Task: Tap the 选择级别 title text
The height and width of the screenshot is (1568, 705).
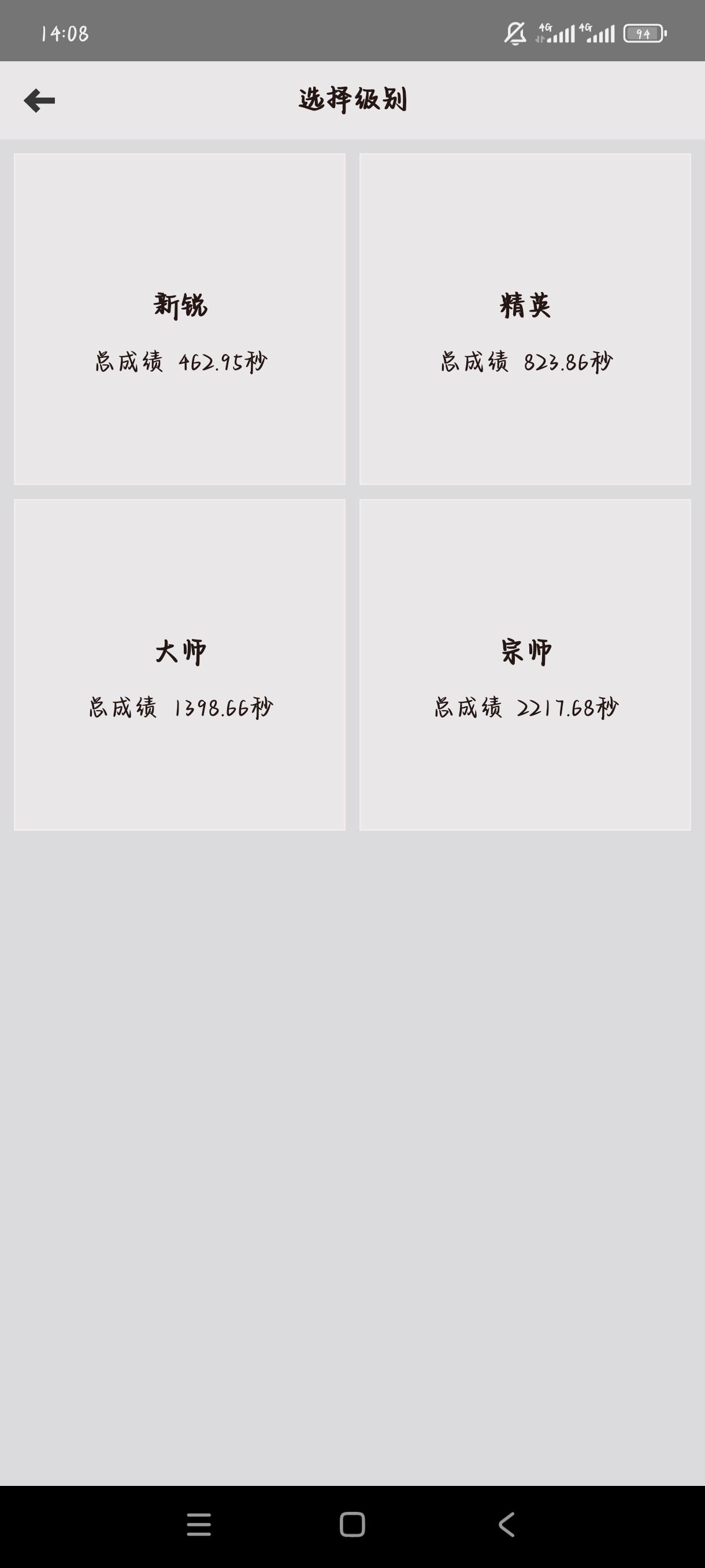Action: pyautogui.click(x=352, y=99)
